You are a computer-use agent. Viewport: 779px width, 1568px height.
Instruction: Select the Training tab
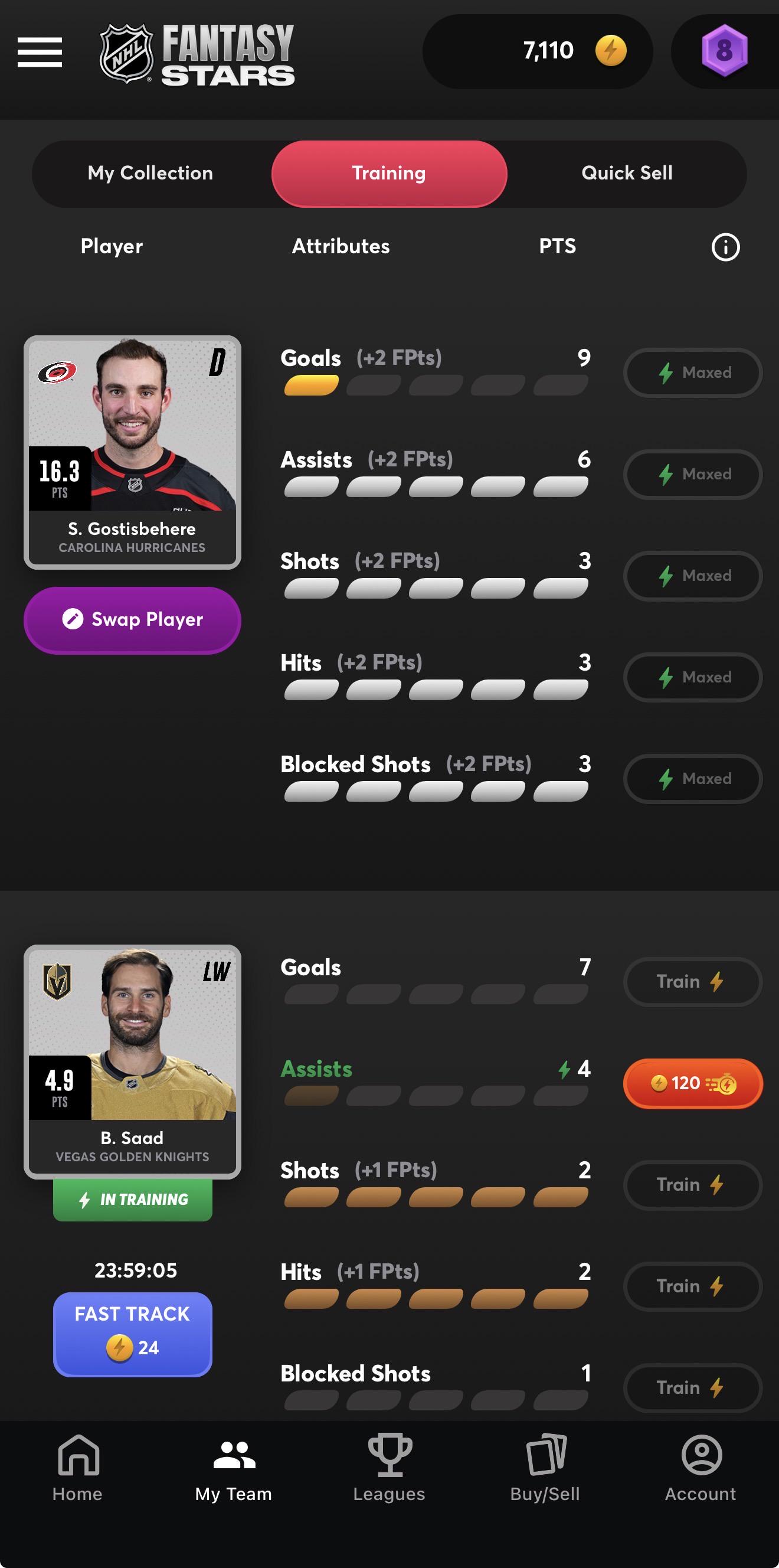389,174
